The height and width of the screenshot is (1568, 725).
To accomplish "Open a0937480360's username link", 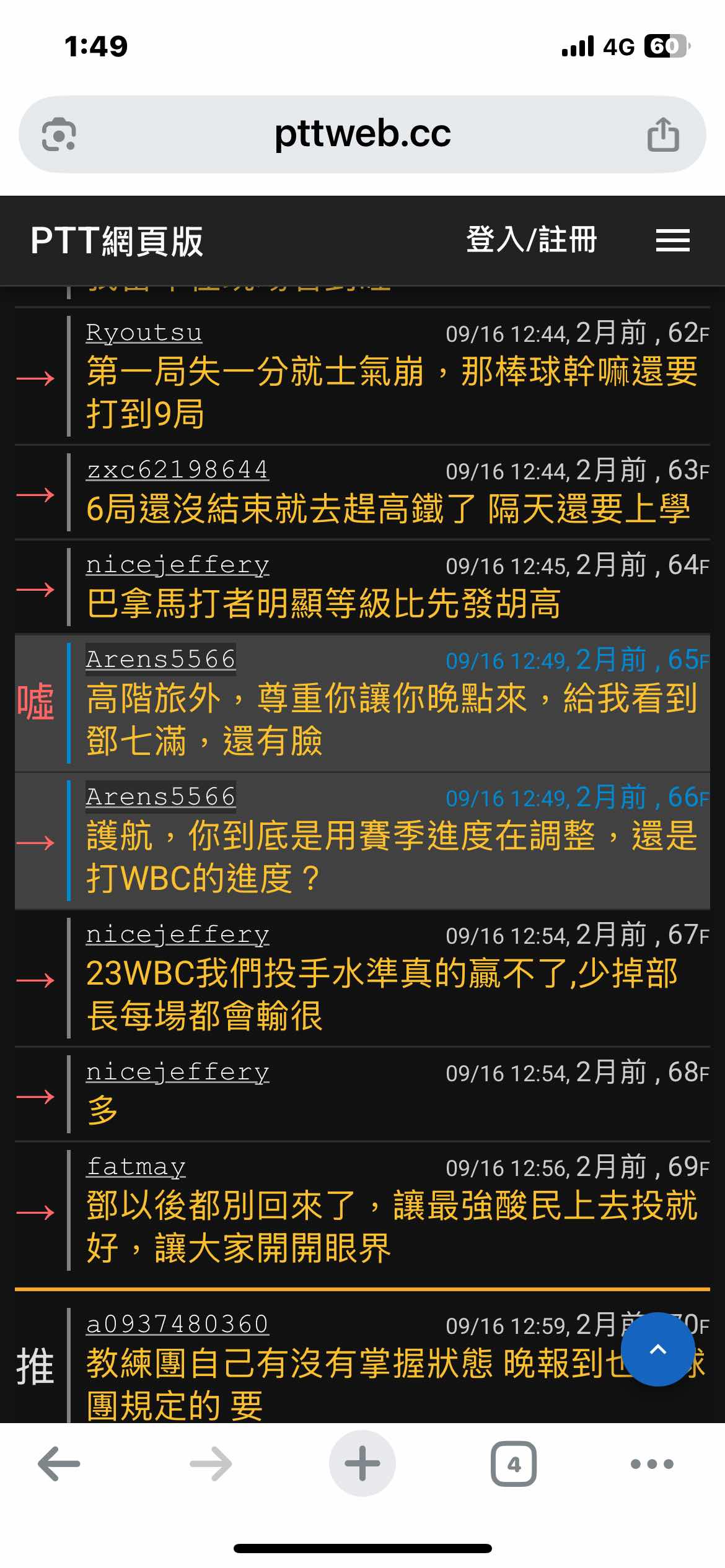I will (177, 1324).
